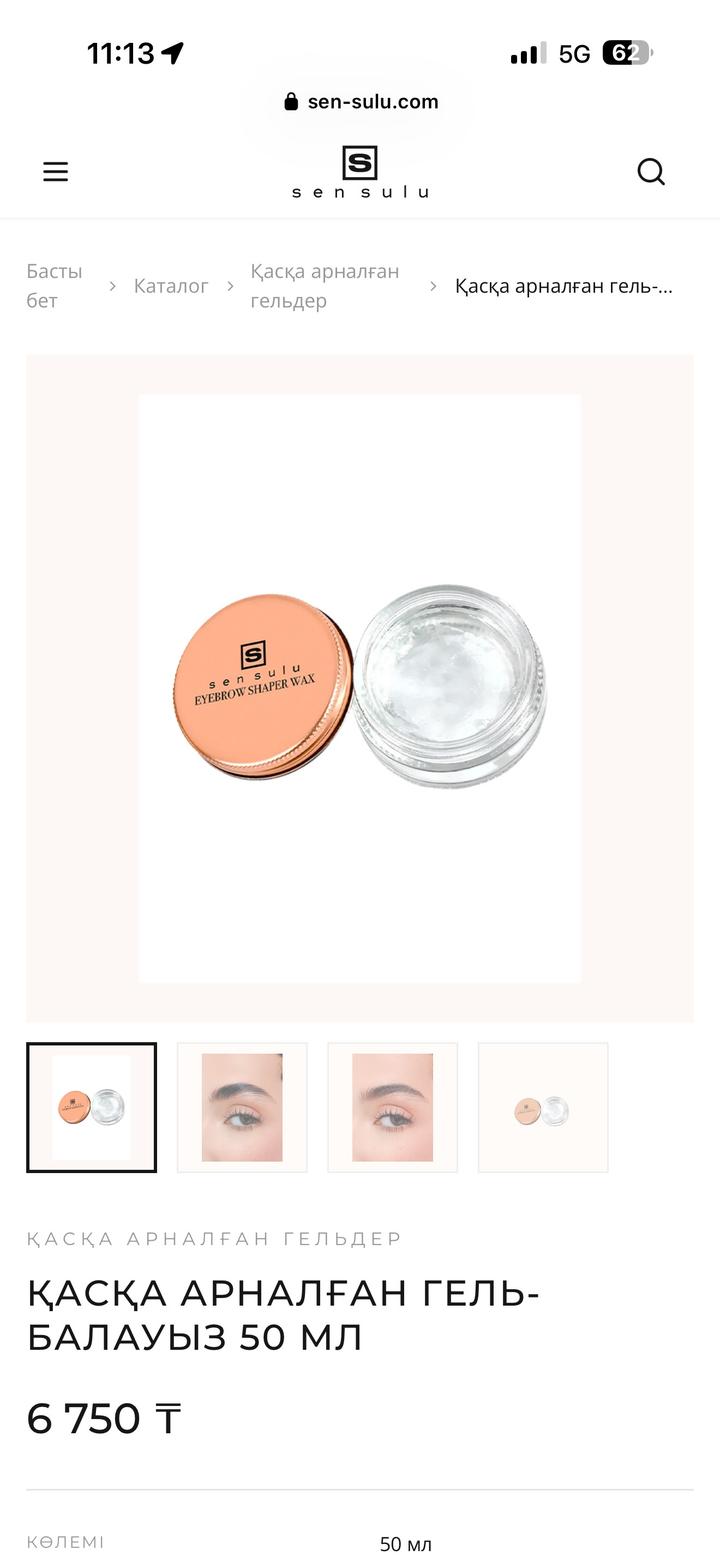Tap the Sen Sulu logo in the header
The height and width of the screenshot is (1564, 720).
click(x=360, y=172)
